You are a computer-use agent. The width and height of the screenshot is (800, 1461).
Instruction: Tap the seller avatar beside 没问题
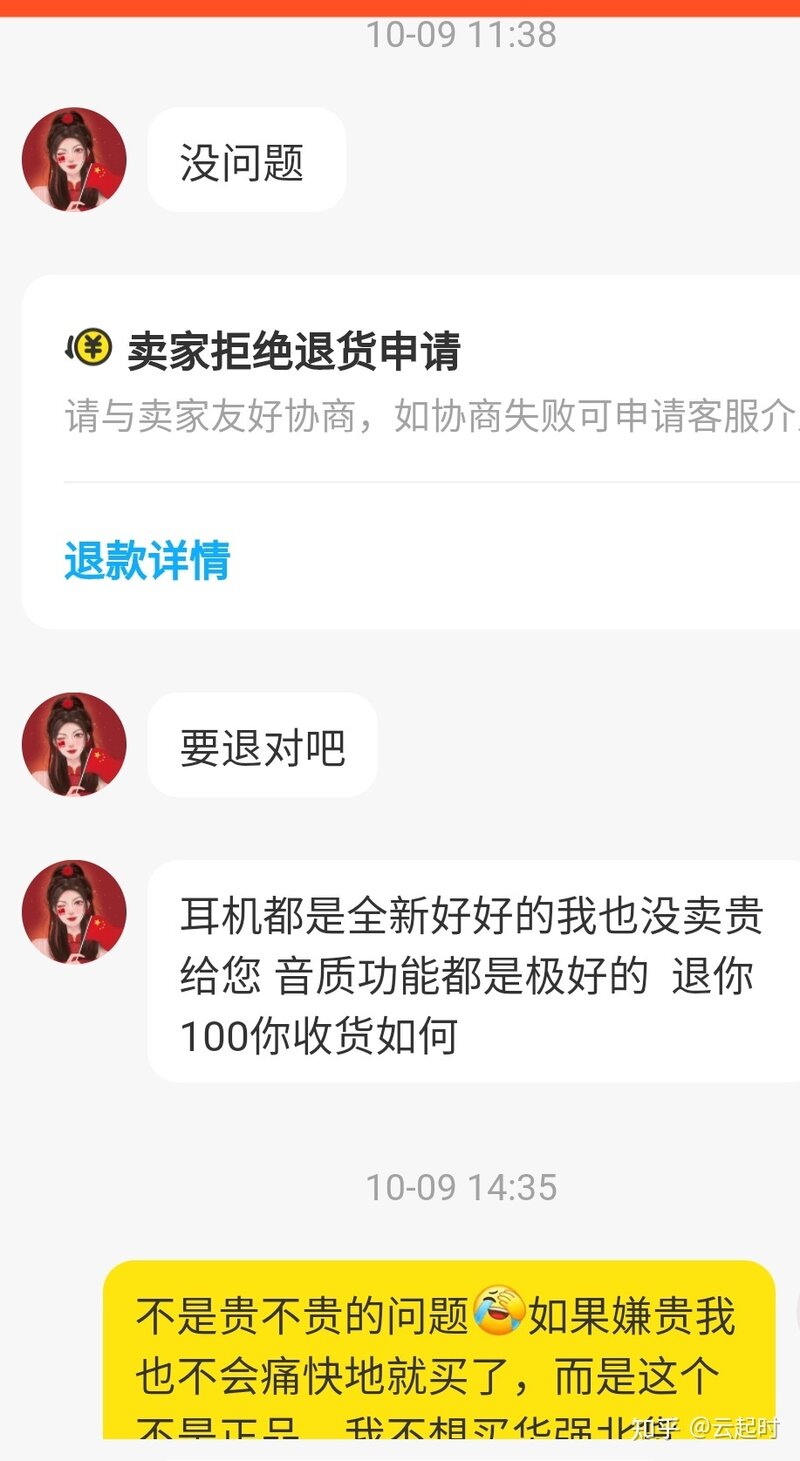pyautogui.click(x=74, y=160)
